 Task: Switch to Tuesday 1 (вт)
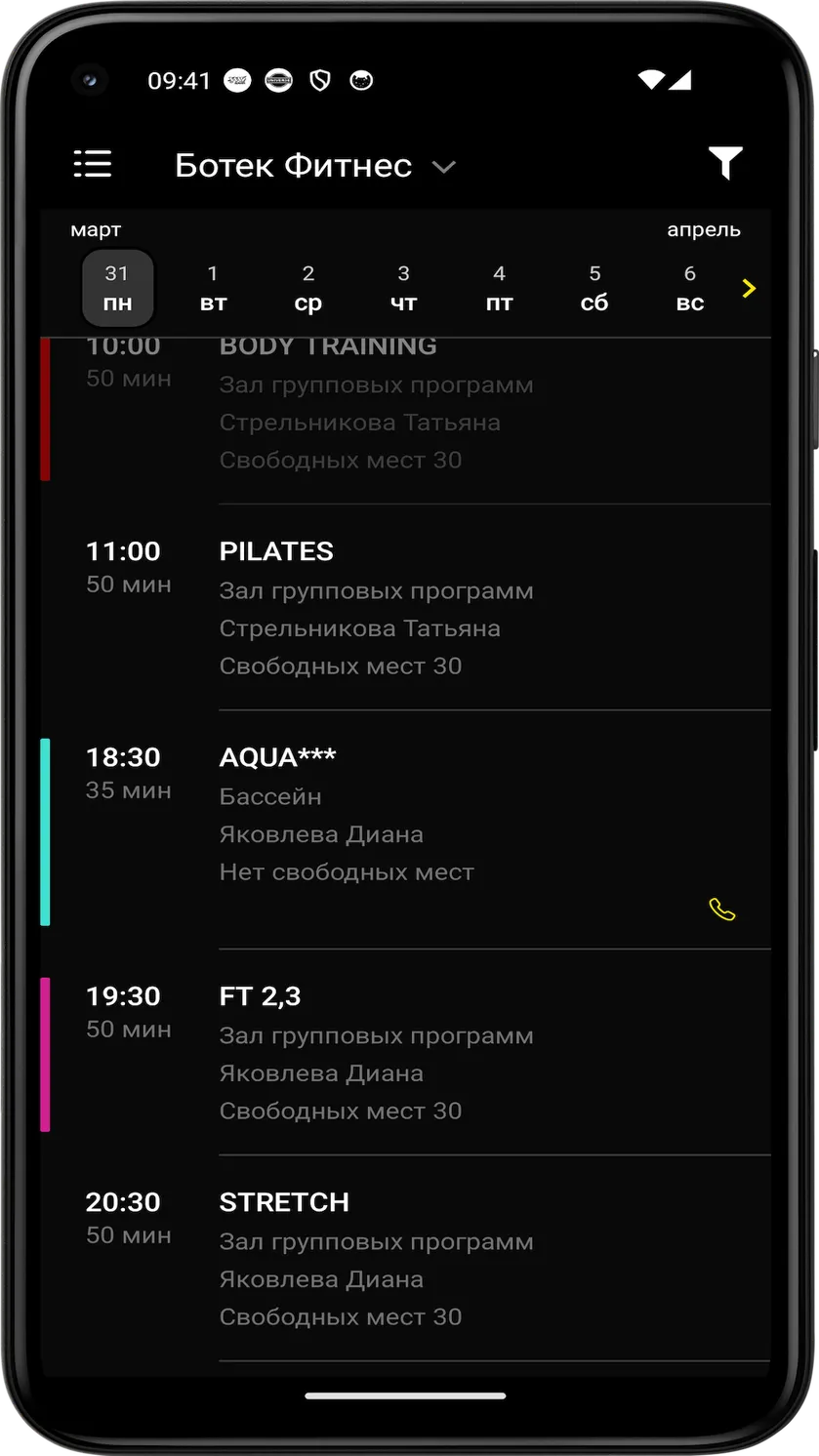[213, 288]
